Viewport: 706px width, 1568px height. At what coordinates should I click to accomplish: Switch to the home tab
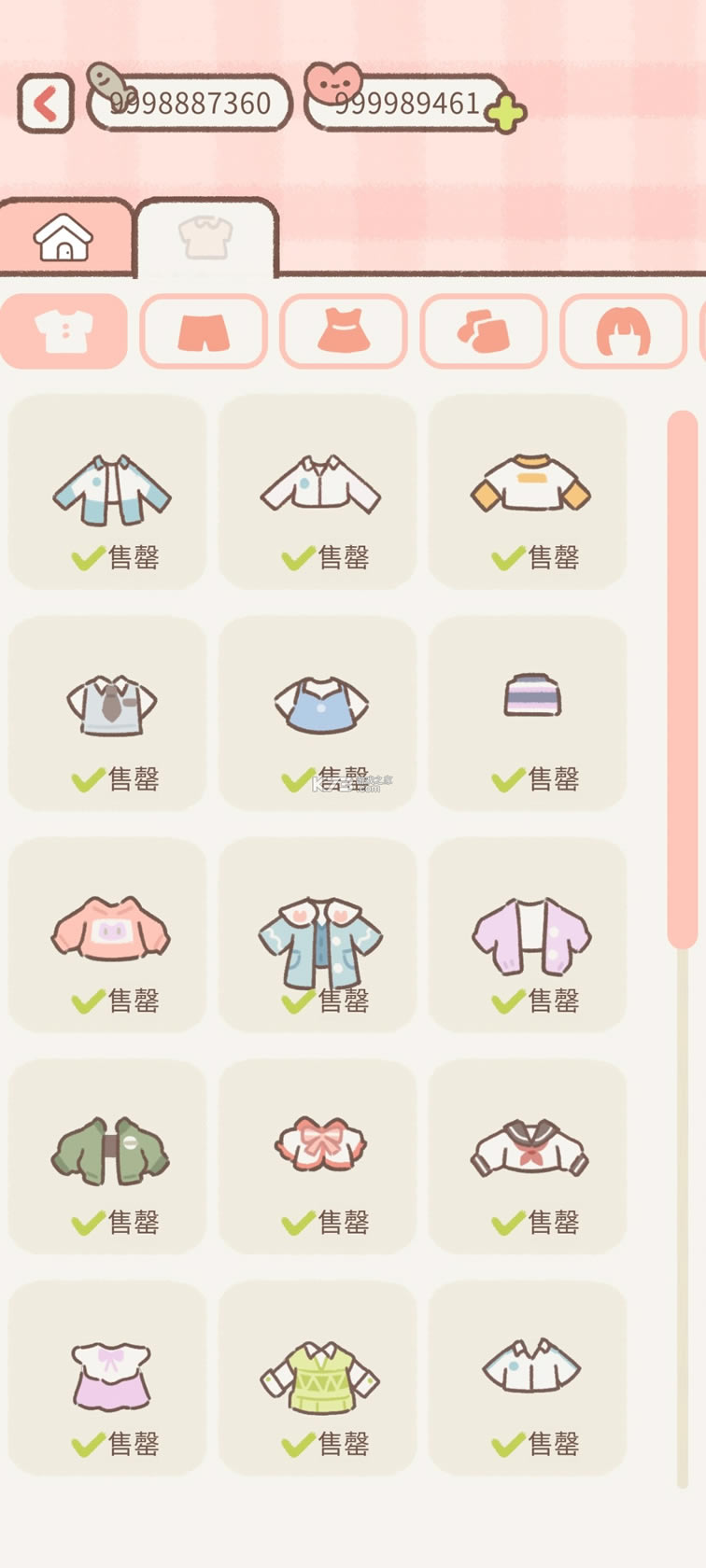click(x=64, y=238)
